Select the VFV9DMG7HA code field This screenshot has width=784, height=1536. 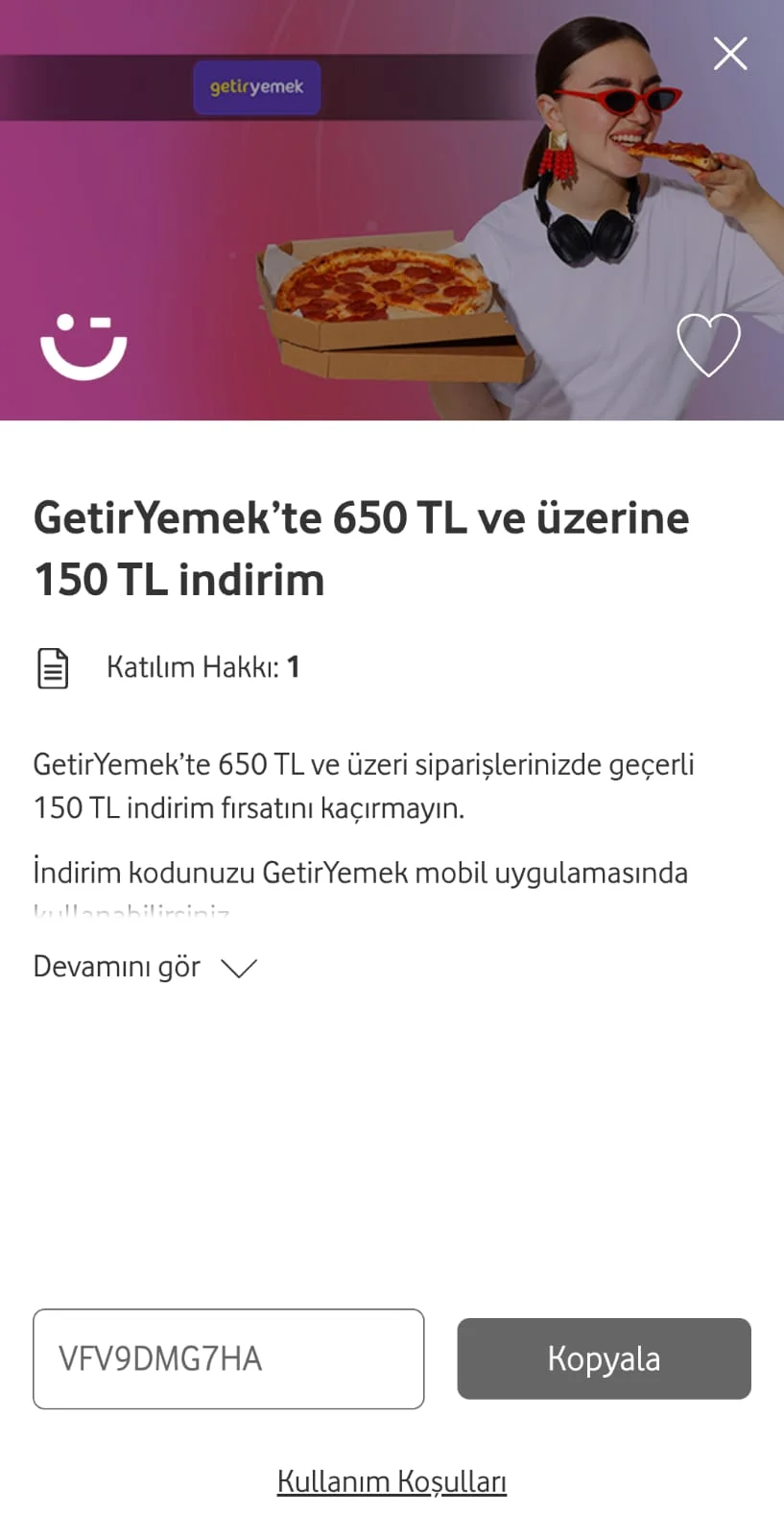pos(228,1358)
